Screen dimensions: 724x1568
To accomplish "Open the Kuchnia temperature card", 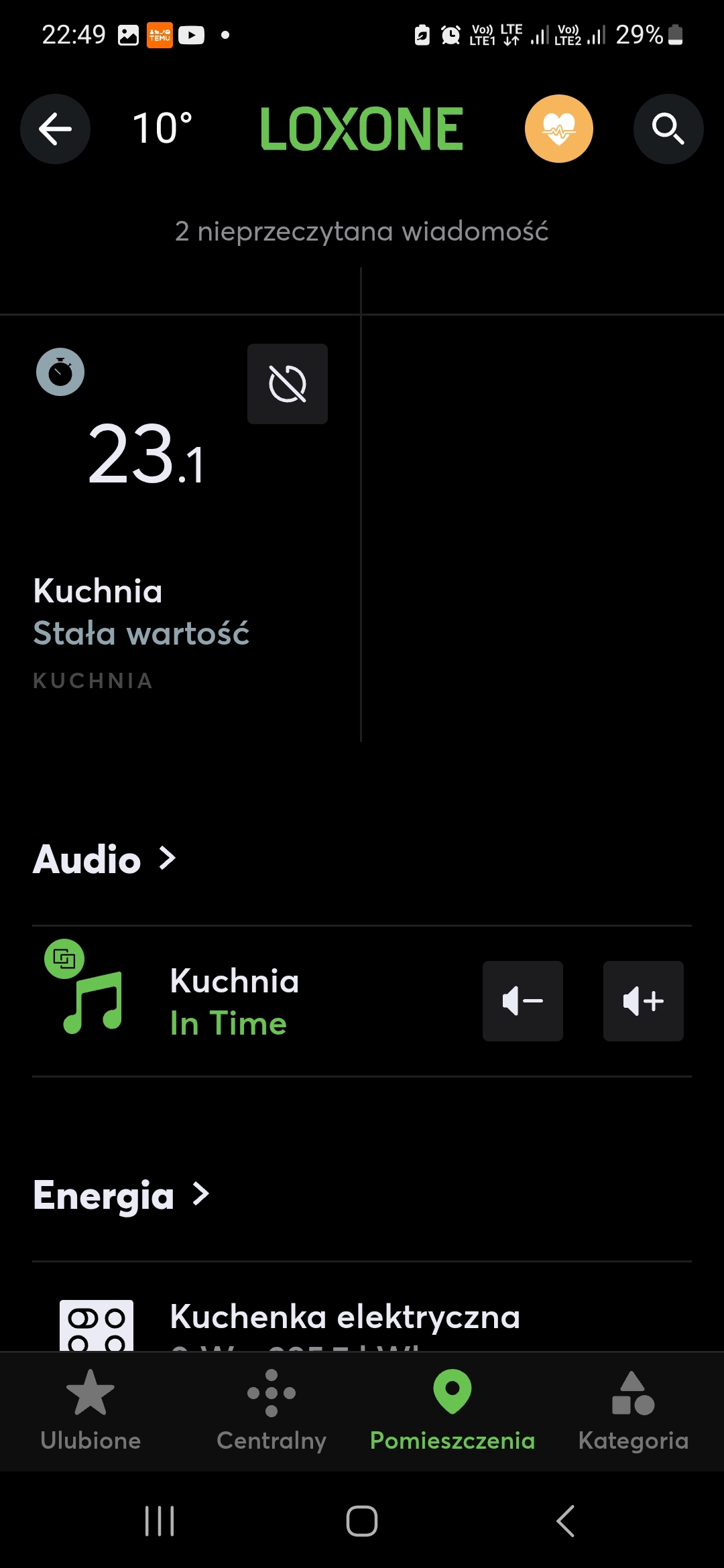I will click(180, 529).
